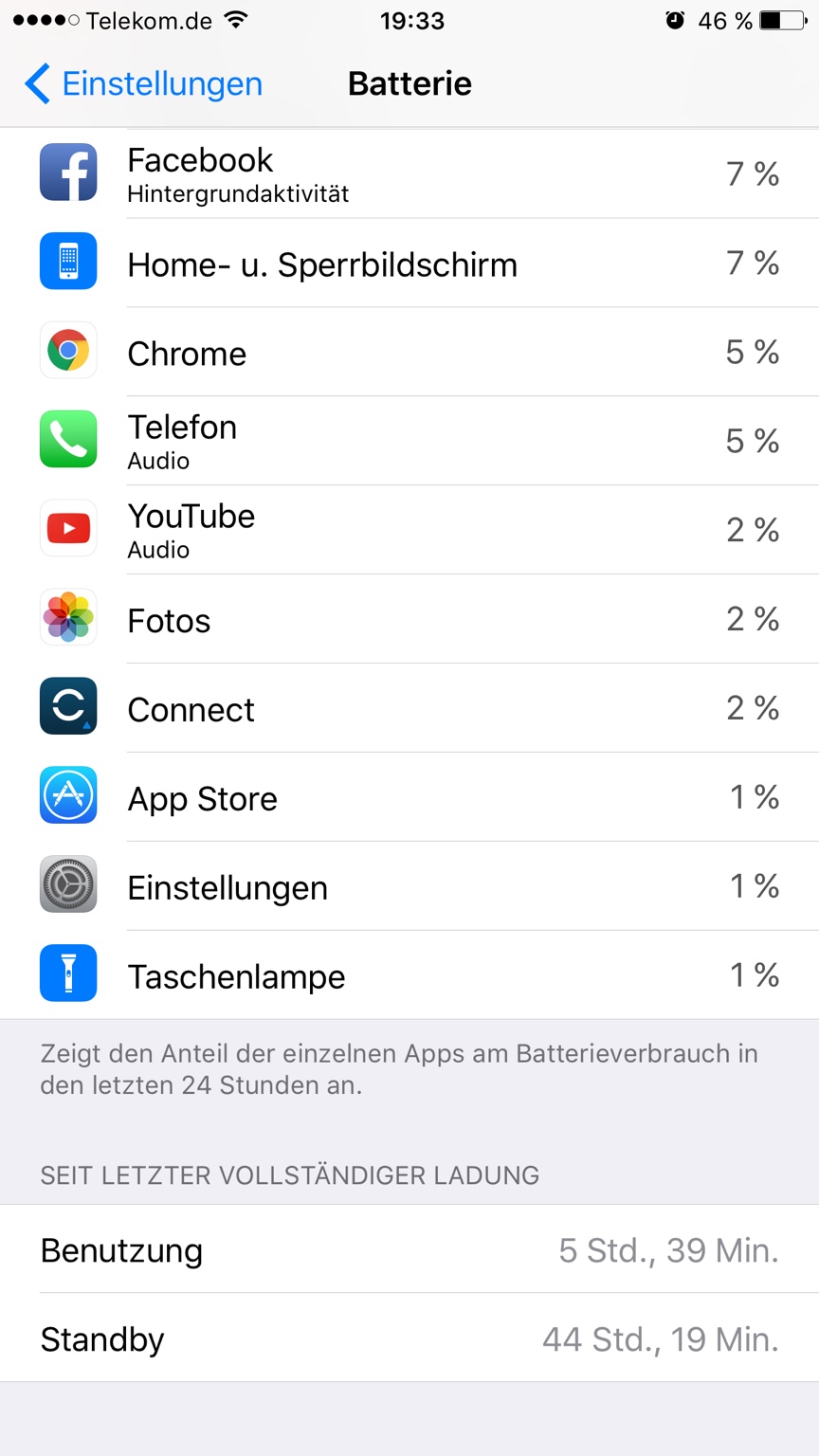Go back to Einstellungen

tap(144, 83)
